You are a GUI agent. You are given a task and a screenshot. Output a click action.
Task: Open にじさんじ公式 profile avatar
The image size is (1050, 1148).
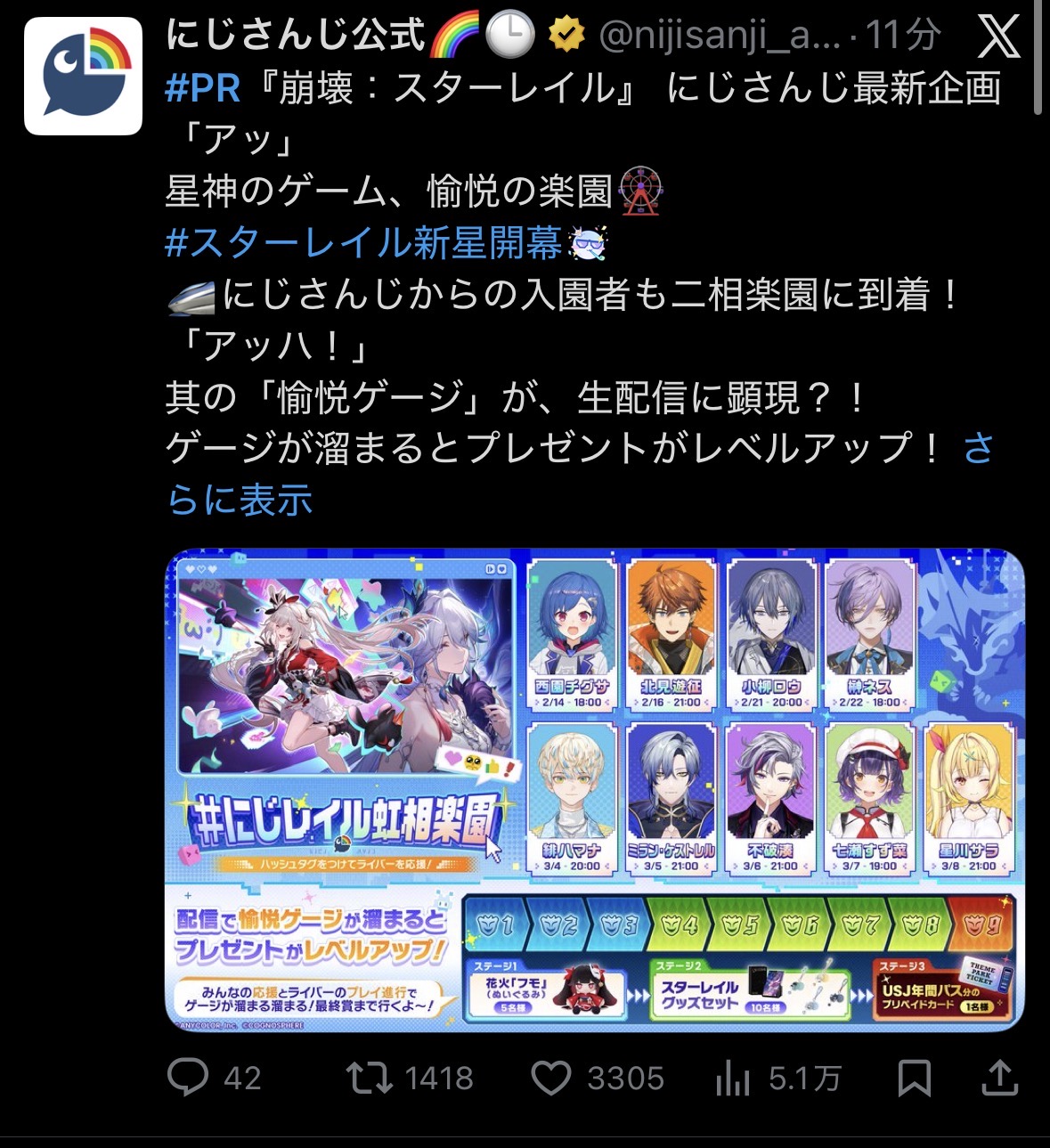point(83,77)
